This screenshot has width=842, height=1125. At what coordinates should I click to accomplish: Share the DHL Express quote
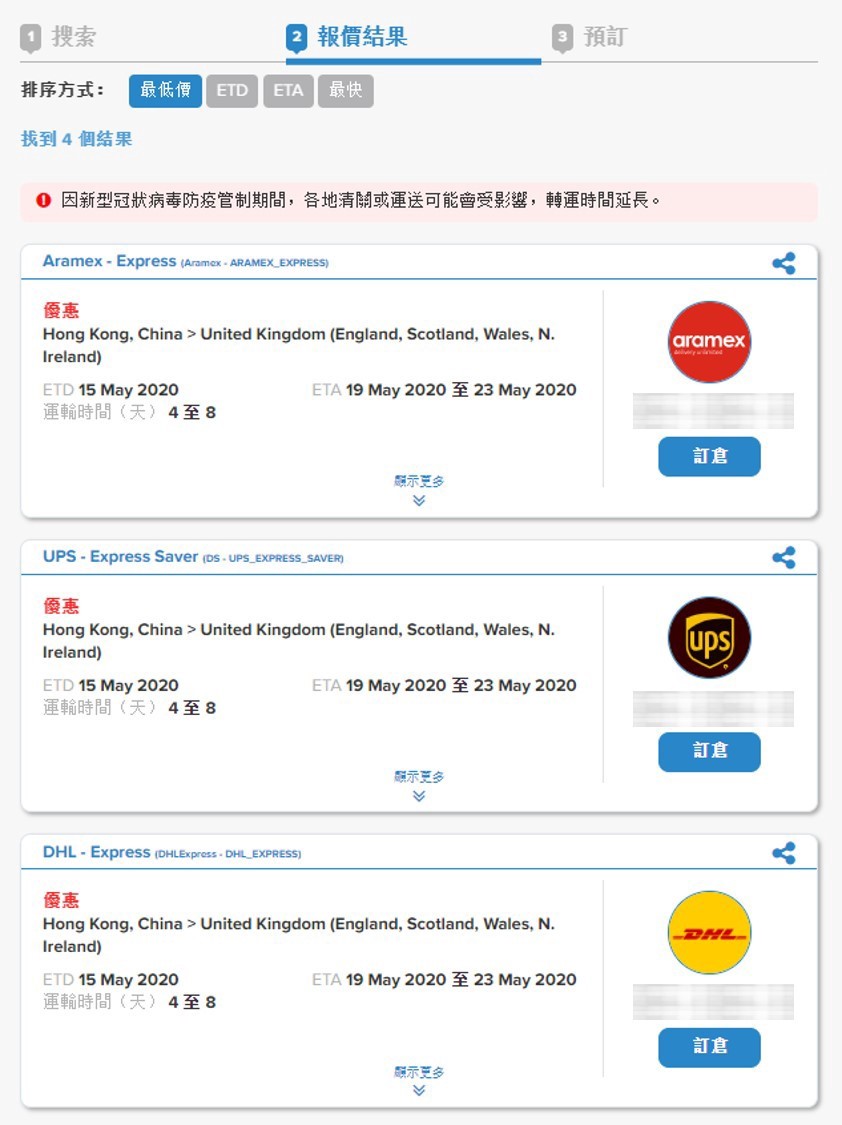click(x=784, y=853)
